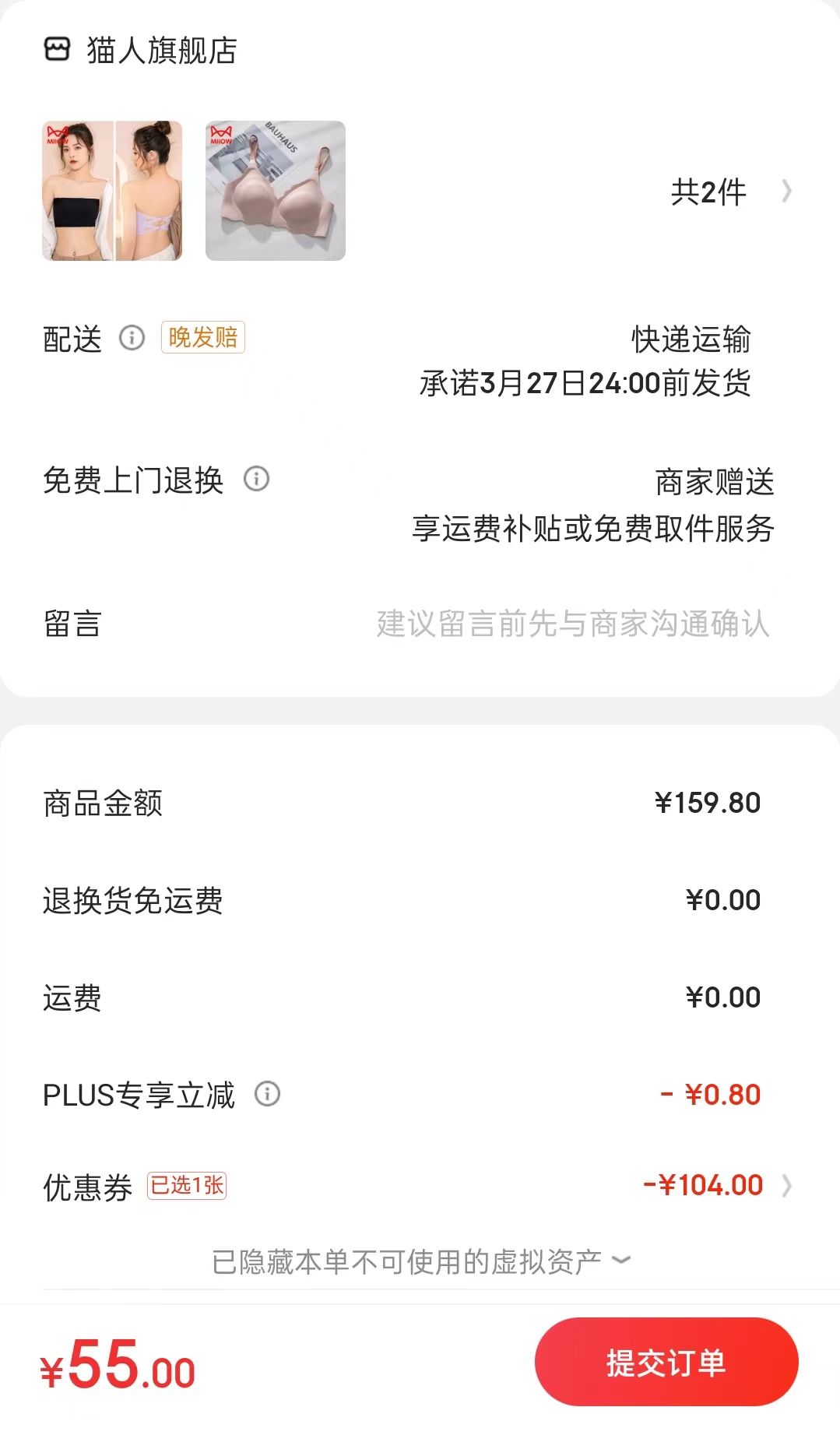Open the black tube top product thumbnail
The width and height of the screenshot is (840, 1435).
tap(112, 191)
